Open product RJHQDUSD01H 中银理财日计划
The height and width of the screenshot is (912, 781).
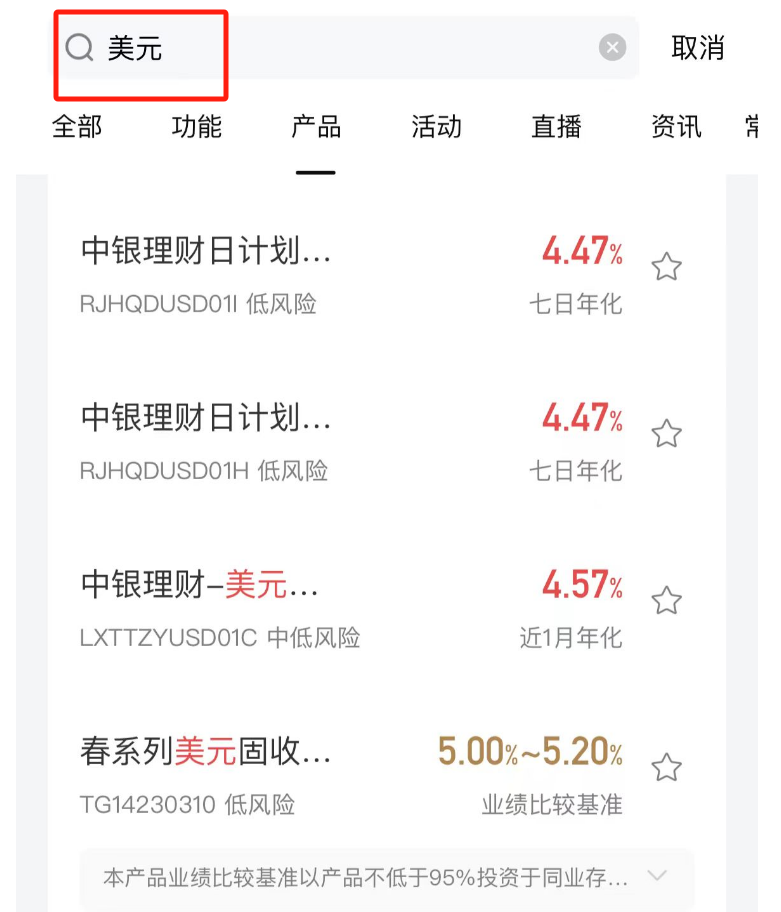(352, 441)
